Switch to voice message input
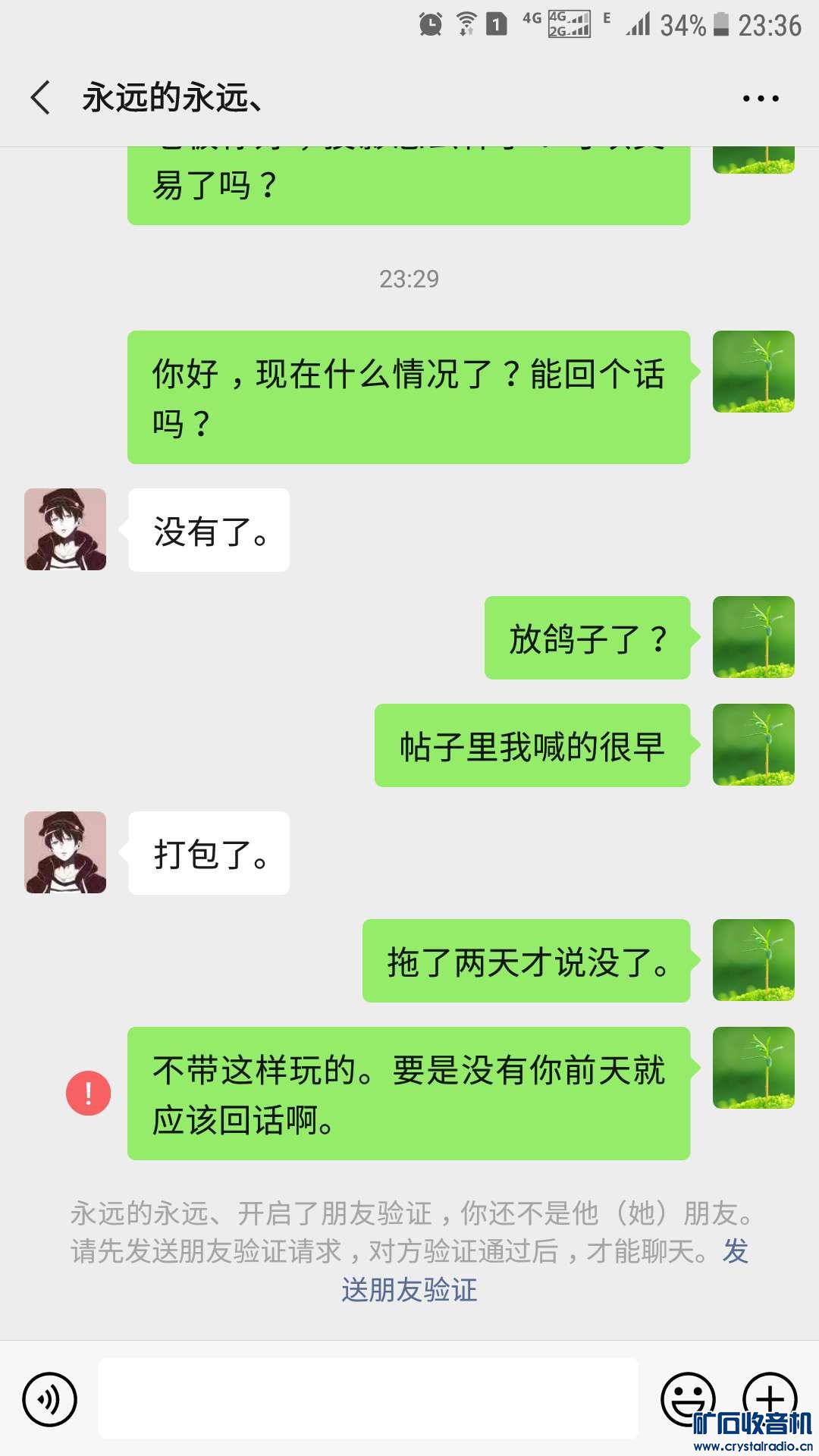Screen dimensions: 819x1456 click(50, 1398)
